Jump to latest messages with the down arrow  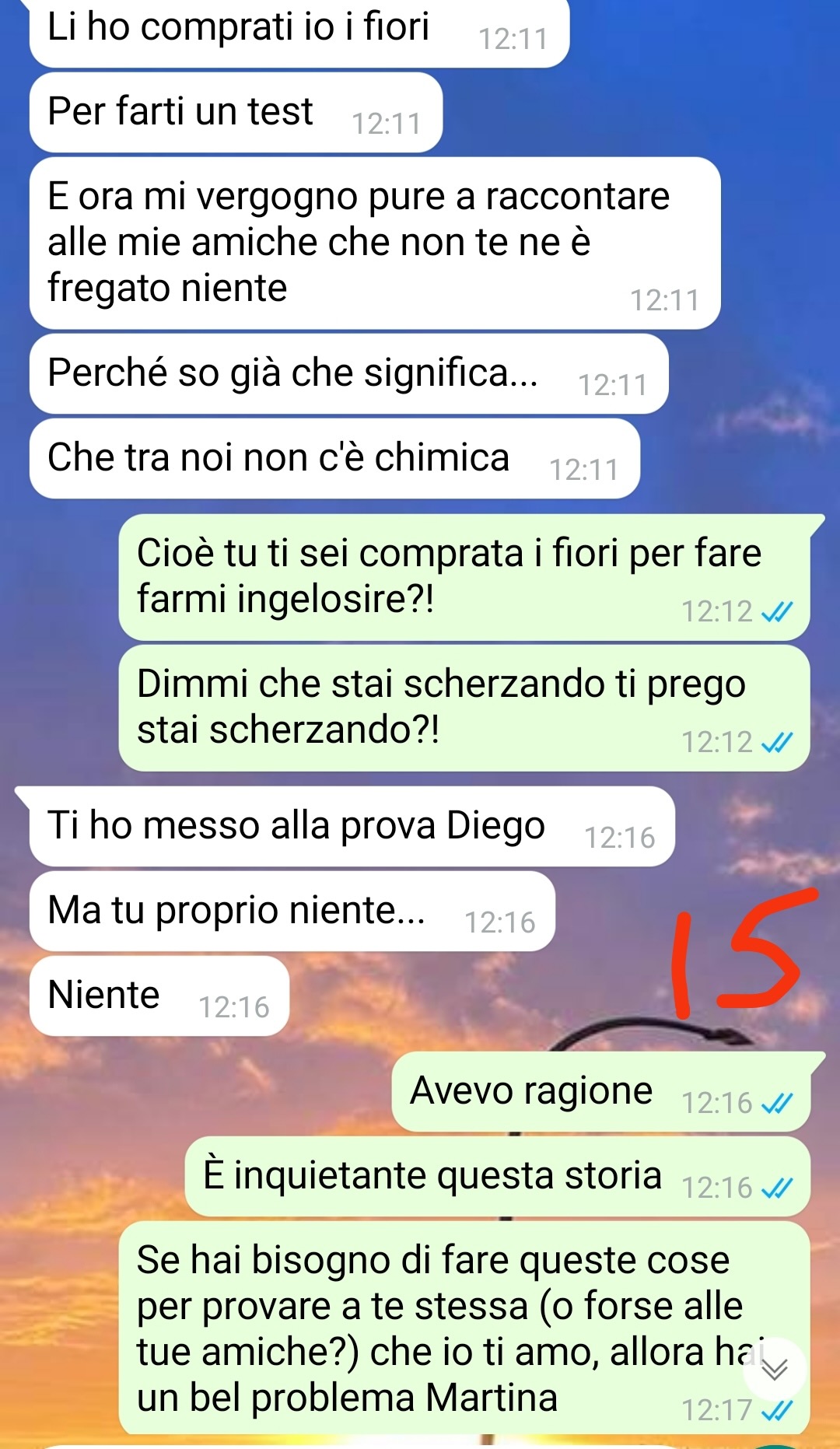(775, 1368)
